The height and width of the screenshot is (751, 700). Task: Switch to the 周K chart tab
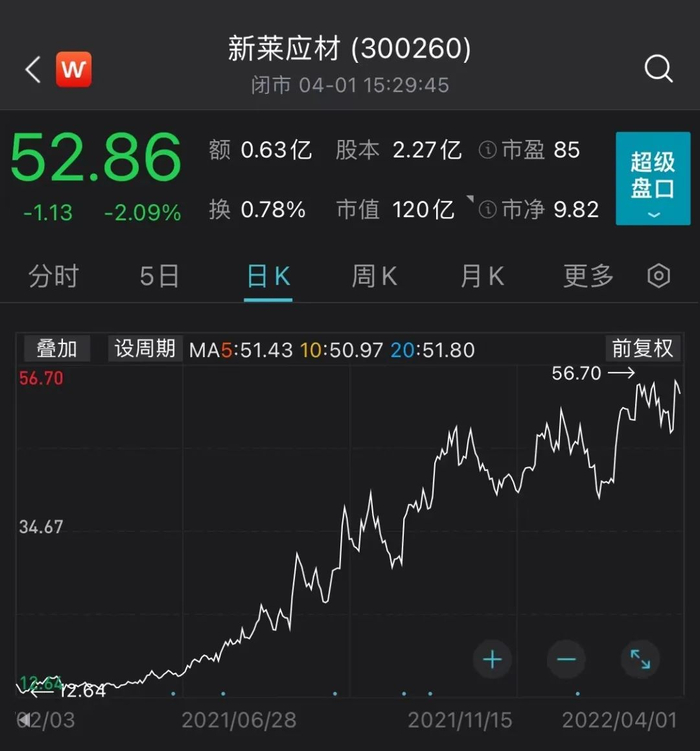[x=374, y=277]
